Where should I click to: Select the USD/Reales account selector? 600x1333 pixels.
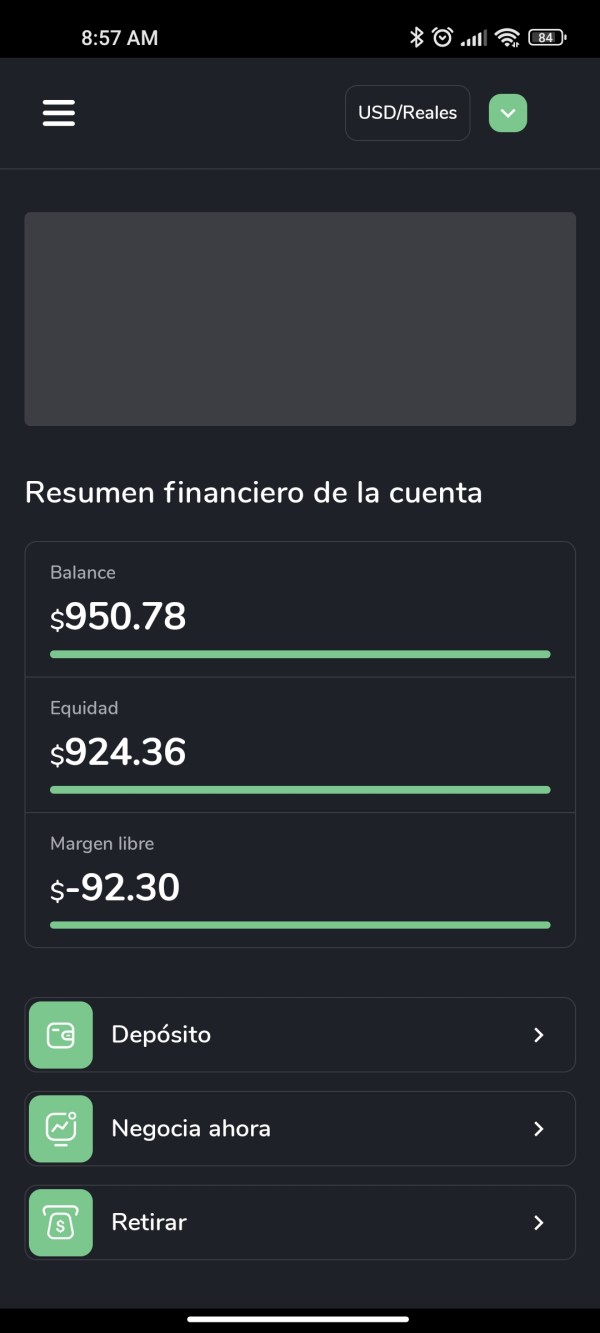point(408,113)
